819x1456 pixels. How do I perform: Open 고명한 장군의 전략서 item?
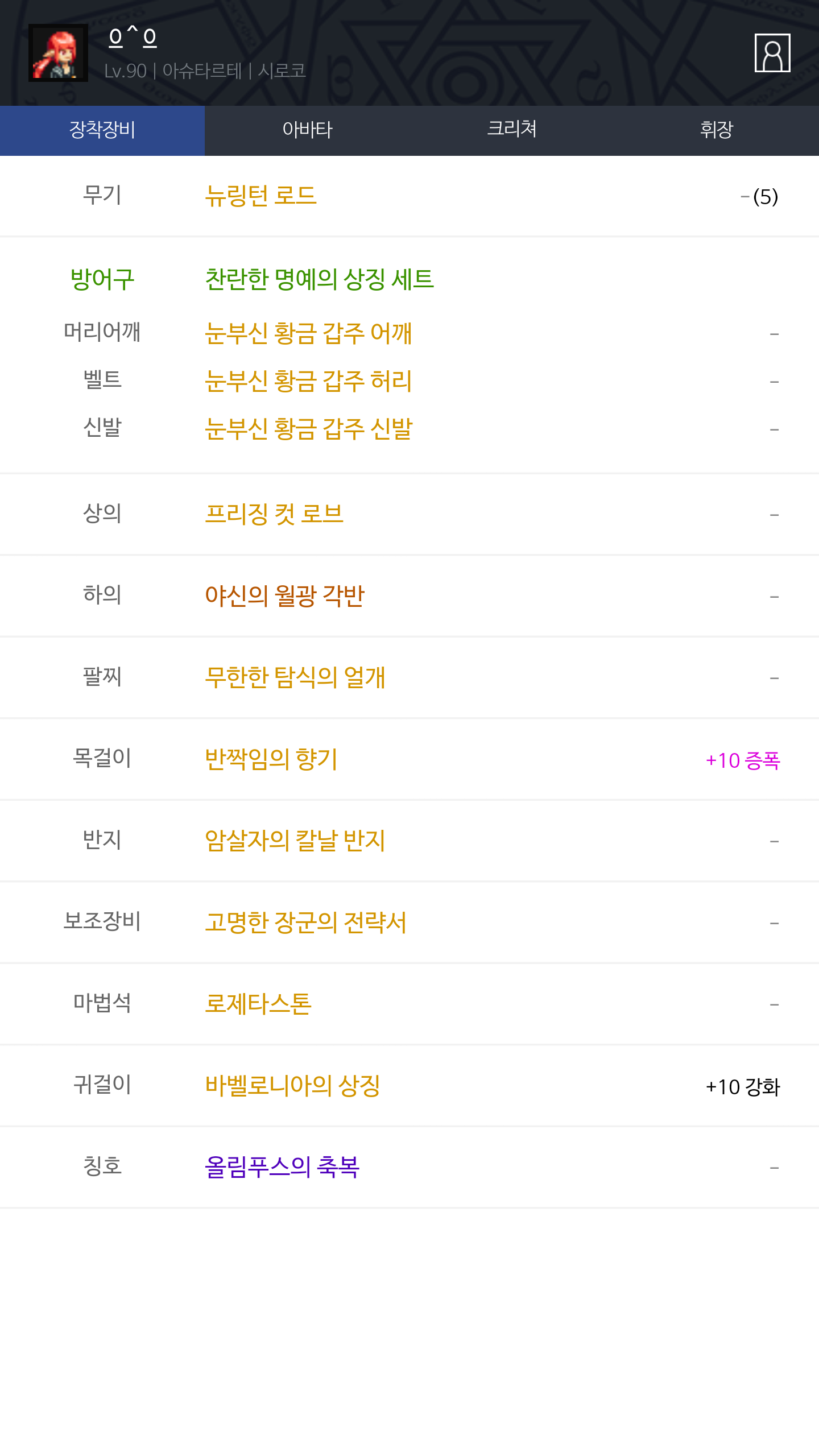point(305,923)
